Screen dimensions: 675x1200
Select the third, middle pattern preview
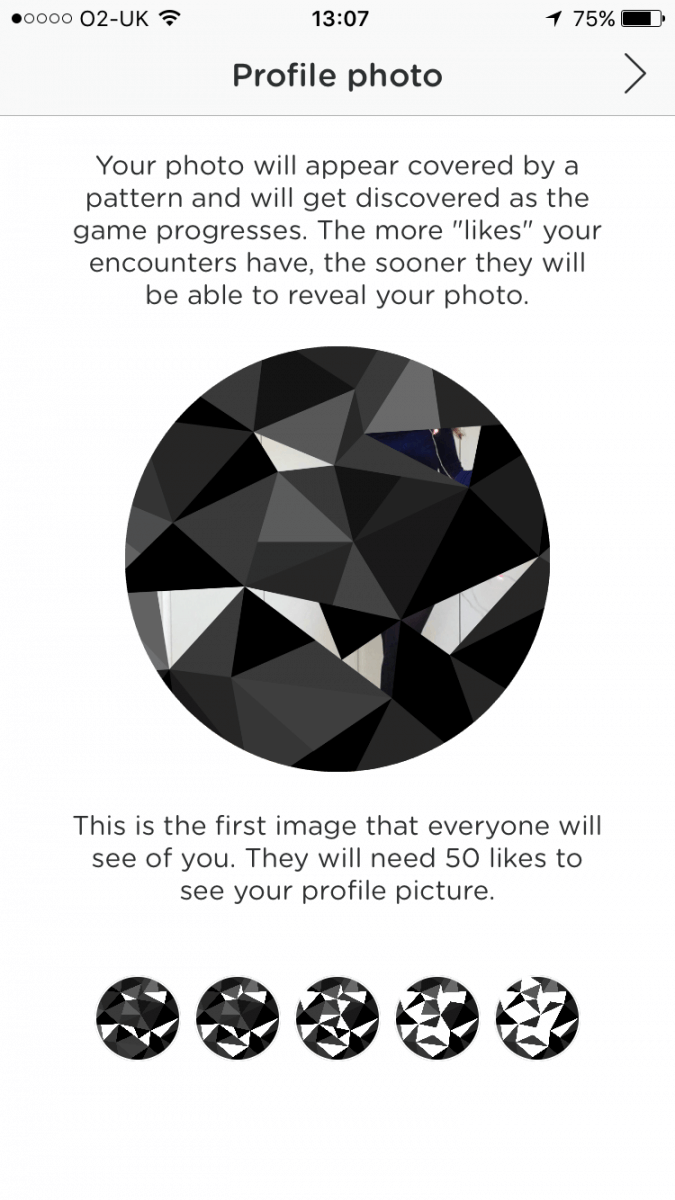point(338,1018)
